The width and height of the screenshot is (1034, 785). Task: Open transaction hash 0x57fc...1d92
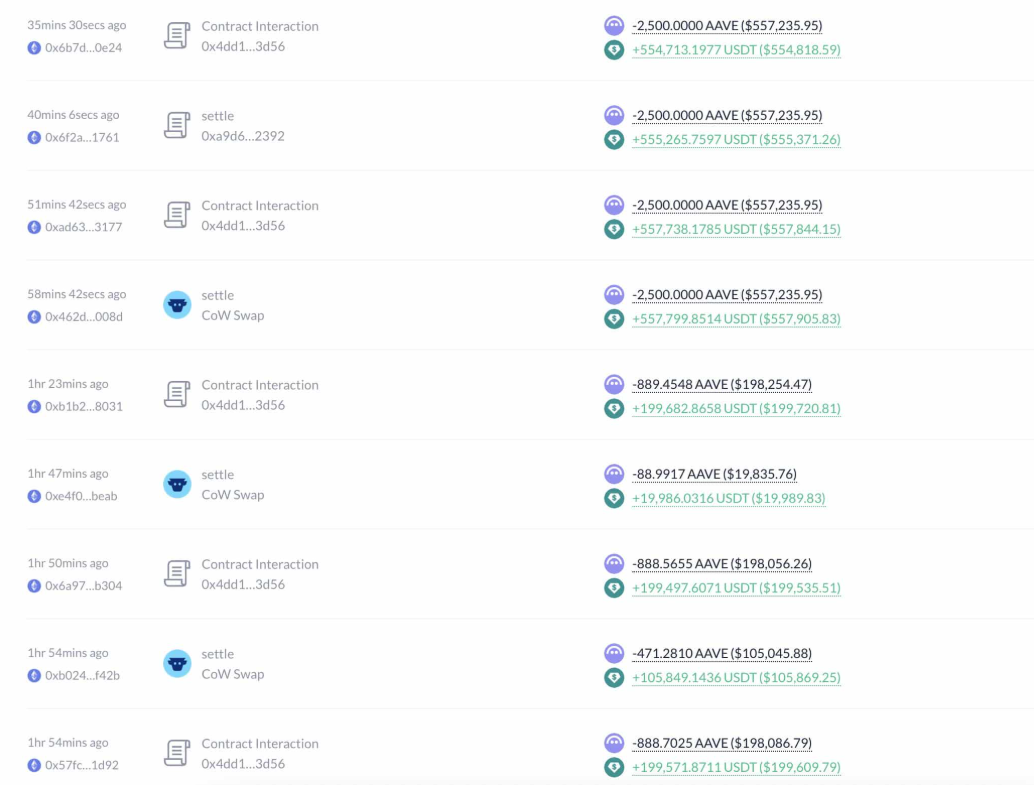point(82,765)
